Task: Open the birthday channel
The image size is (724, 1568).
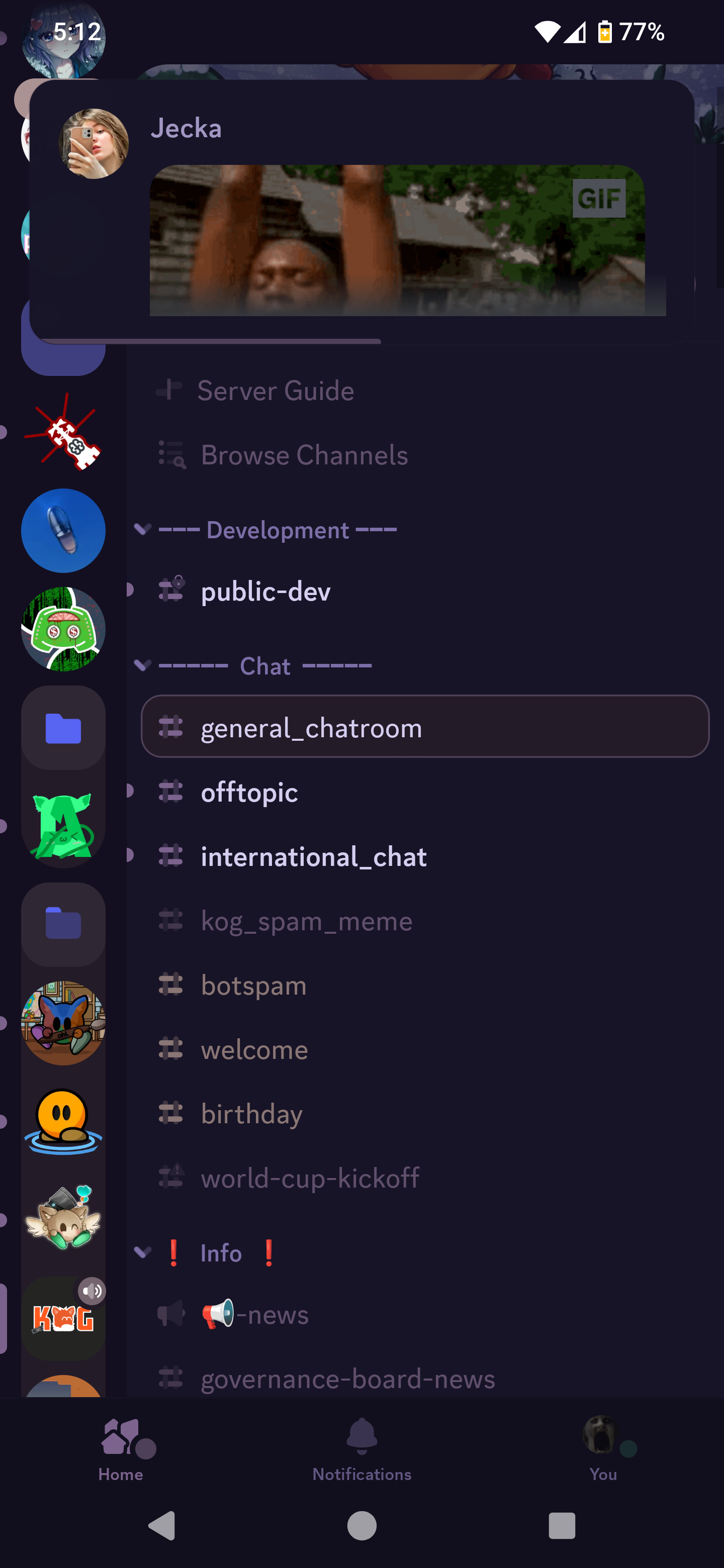Action: pyautogui.click(x=424, y=1113)
